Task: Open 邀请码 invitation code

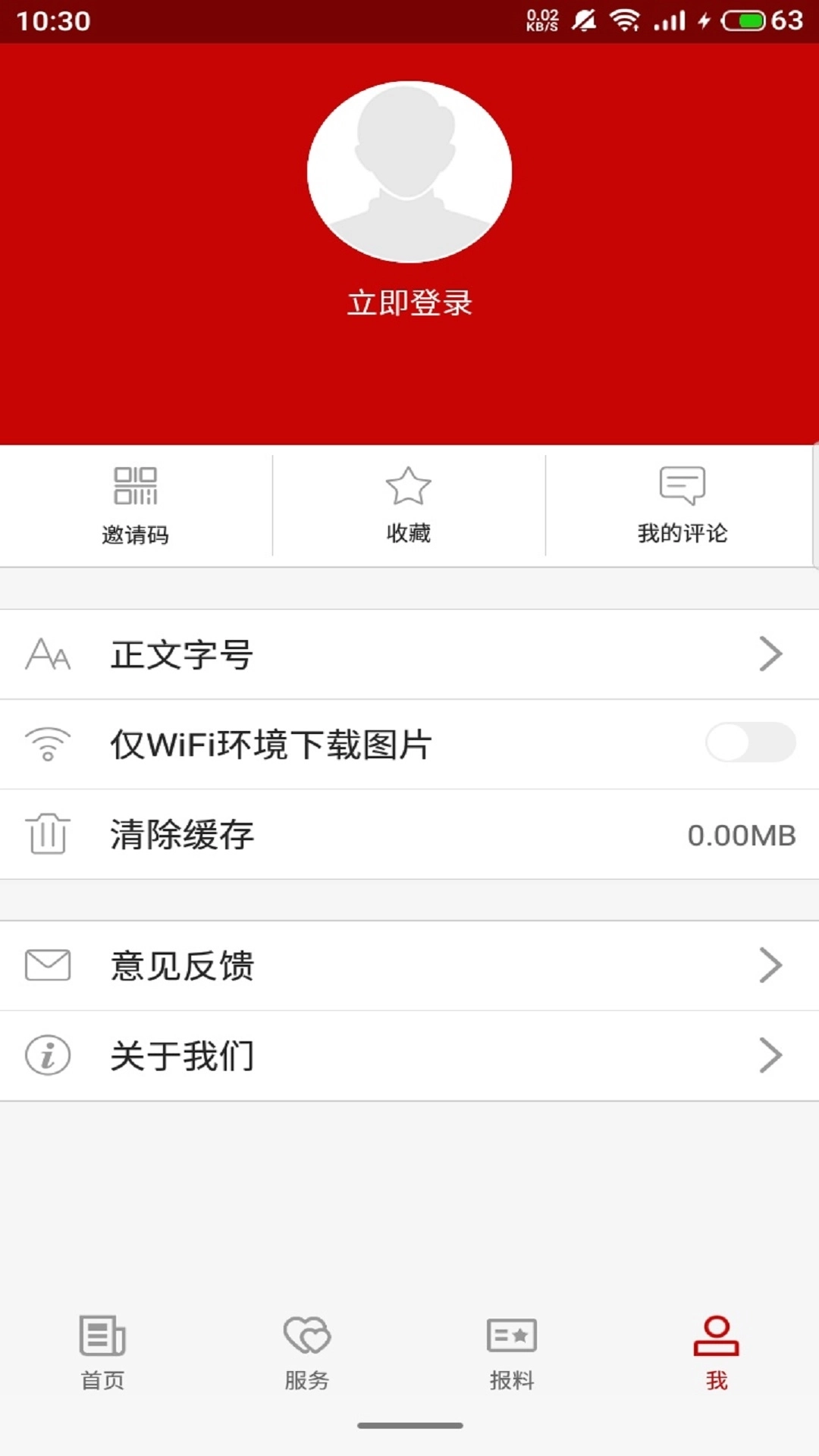Action: tap(136, 505)
